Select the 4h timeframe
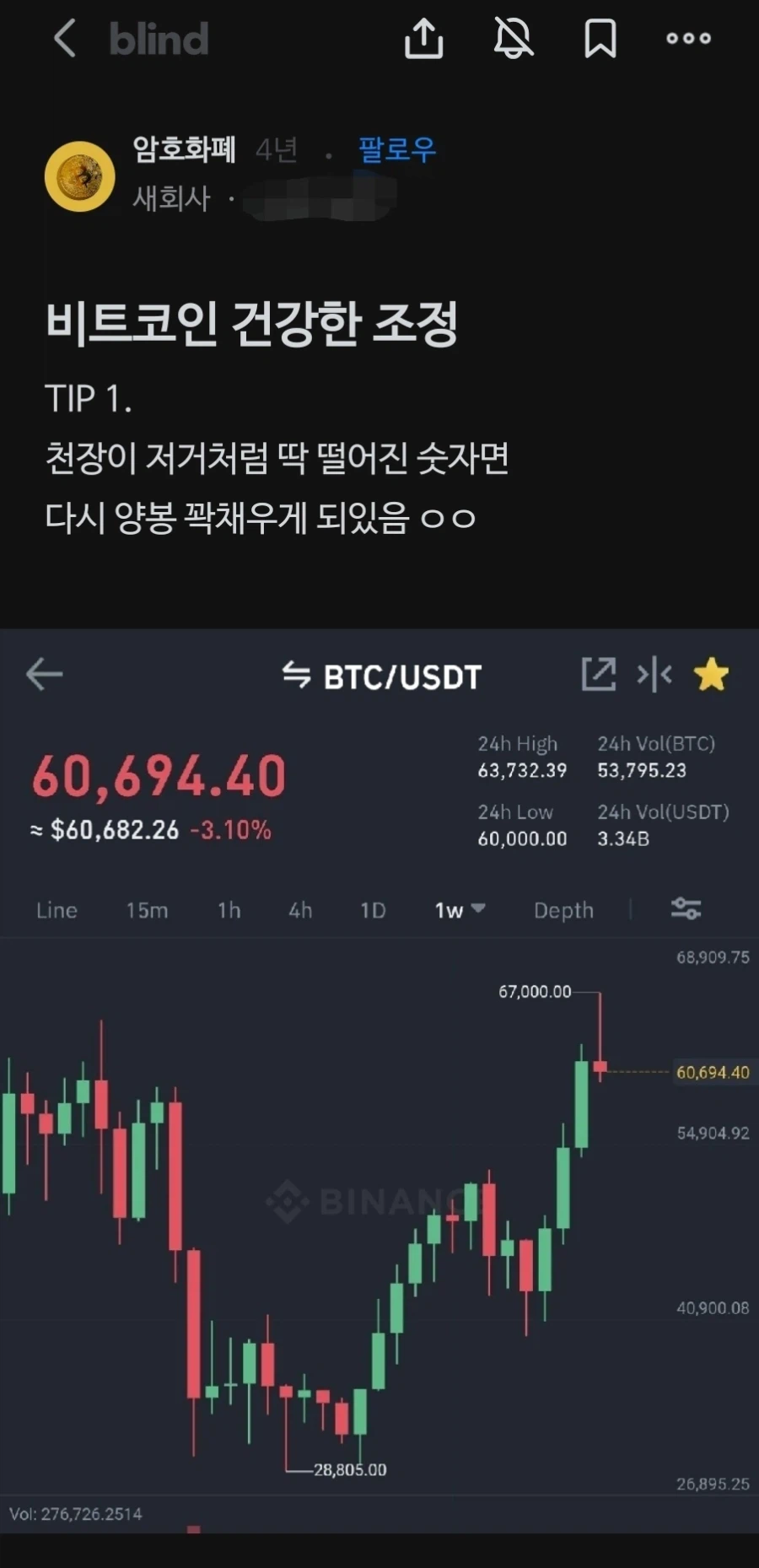This screenshot has height=1568, width=759. tap(299, 910)
